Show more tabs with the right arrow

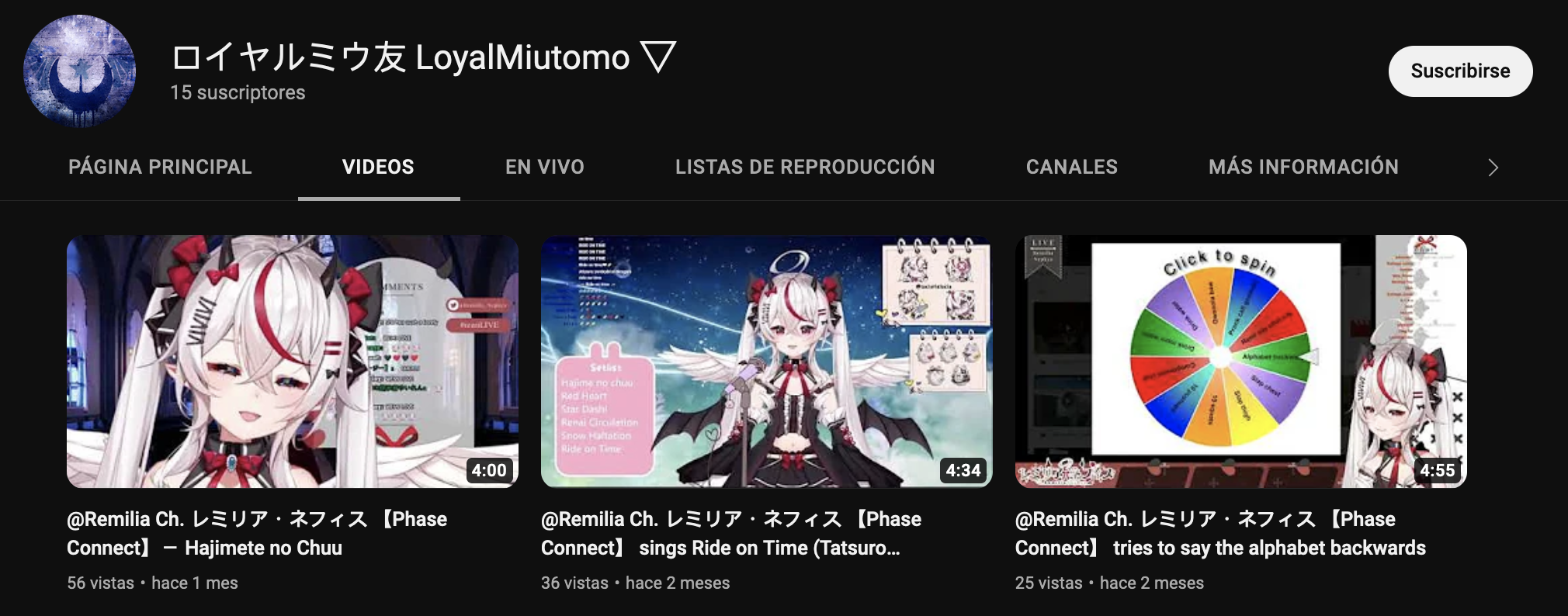[1493, 168]
